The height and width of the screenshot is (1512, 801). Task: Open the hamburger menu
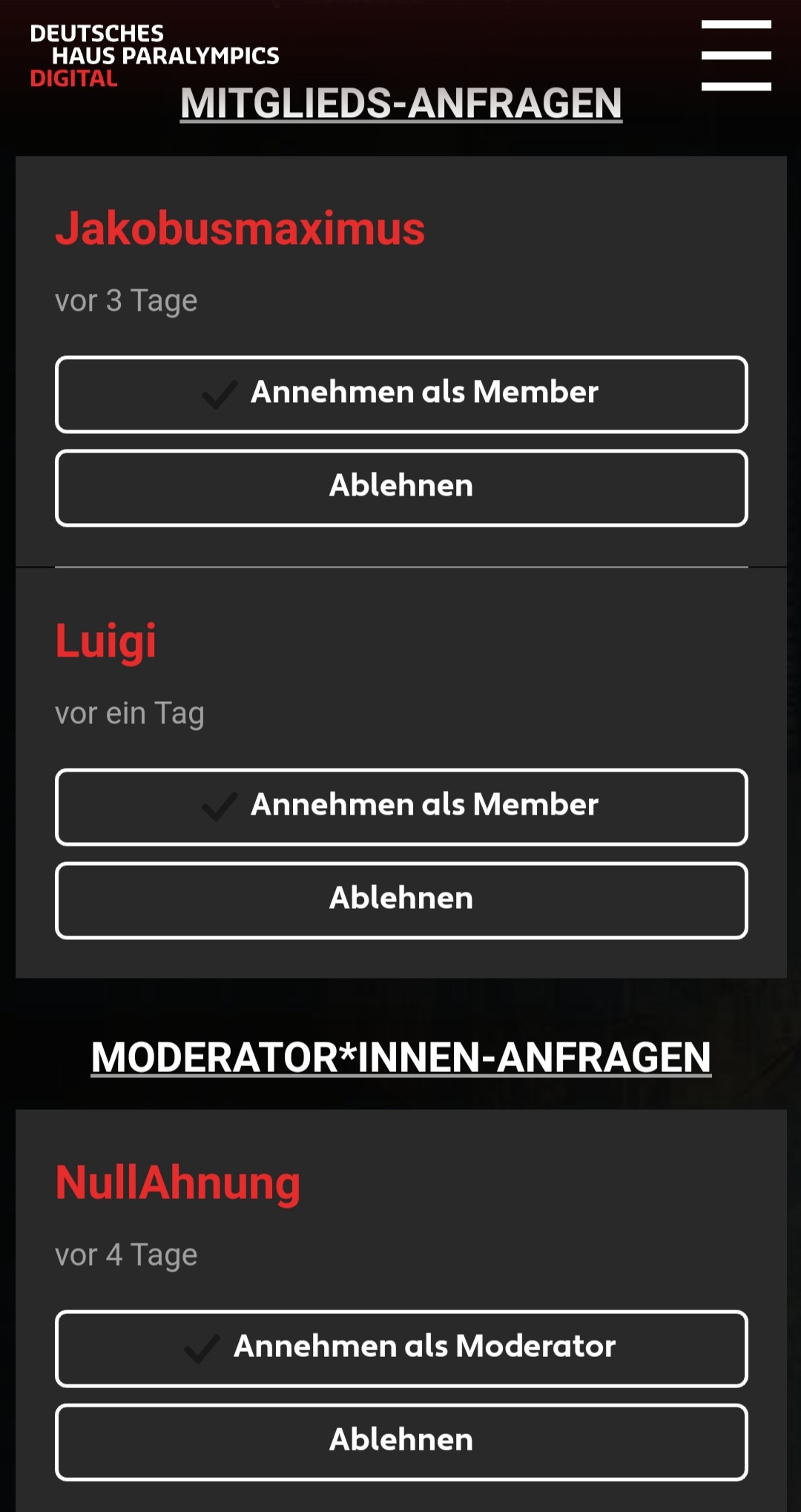pyautogui.click(x=736, y=56)
